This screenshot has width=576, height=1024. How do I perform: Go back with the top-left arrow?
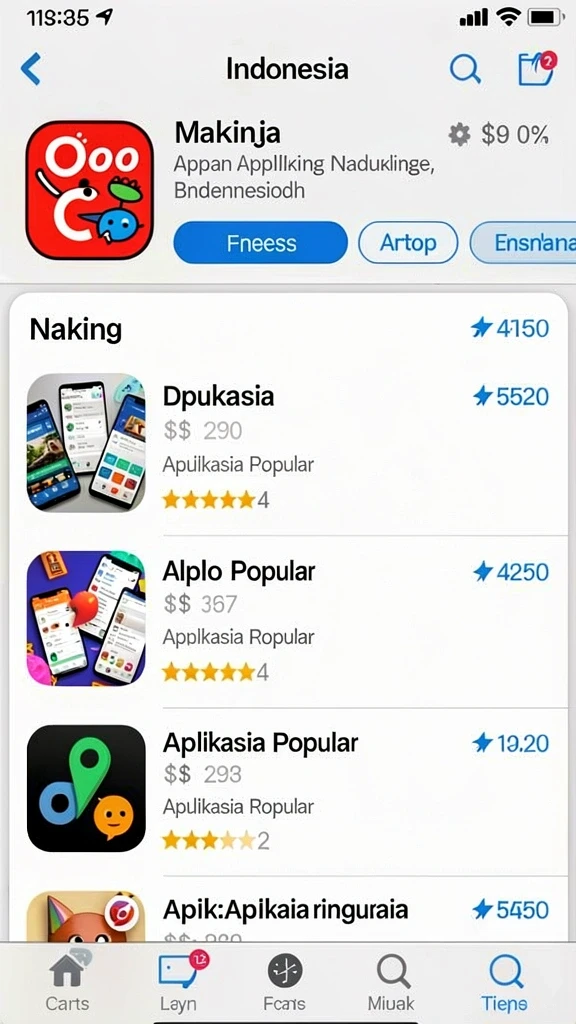(31, 69)
